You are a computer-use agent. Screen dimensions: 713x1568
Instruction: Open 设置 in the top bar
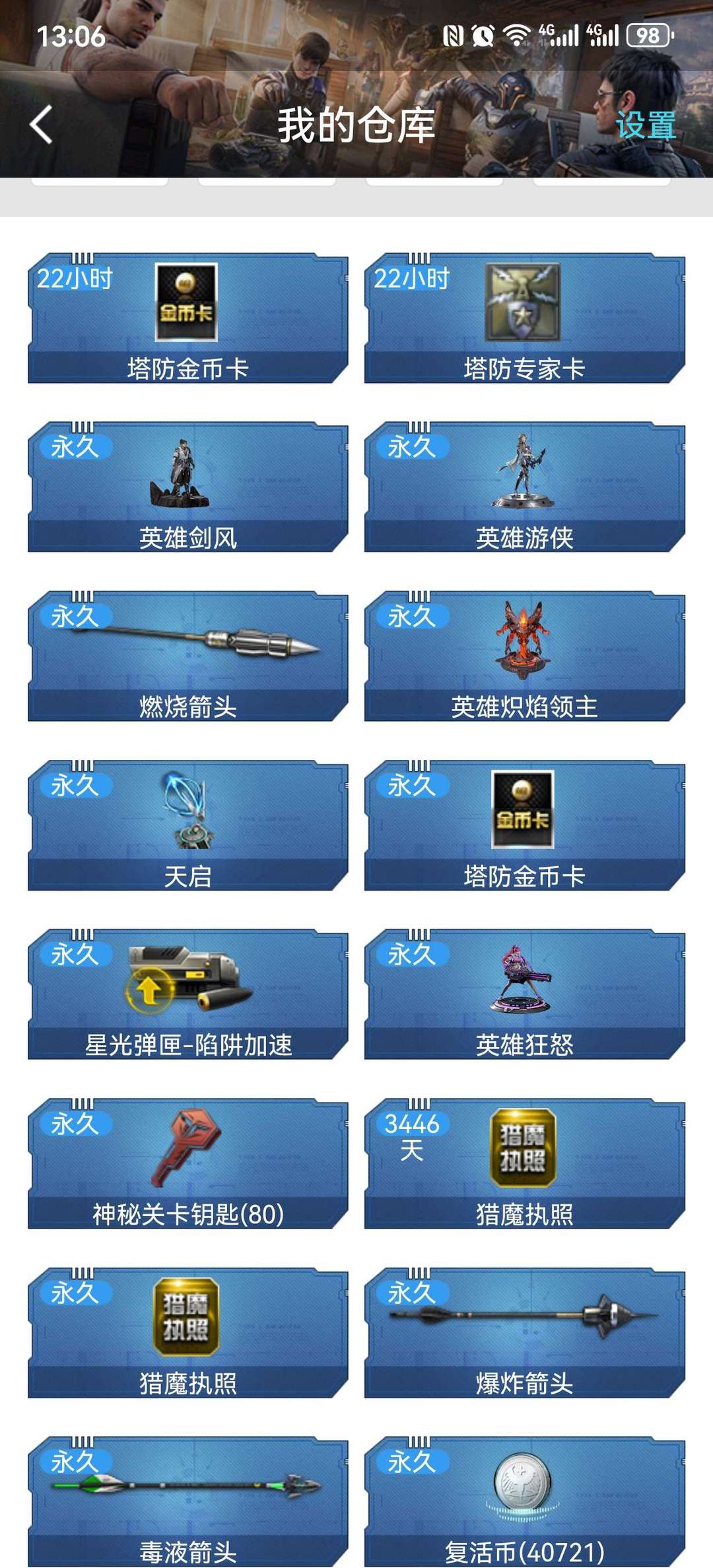click(645, 125)
